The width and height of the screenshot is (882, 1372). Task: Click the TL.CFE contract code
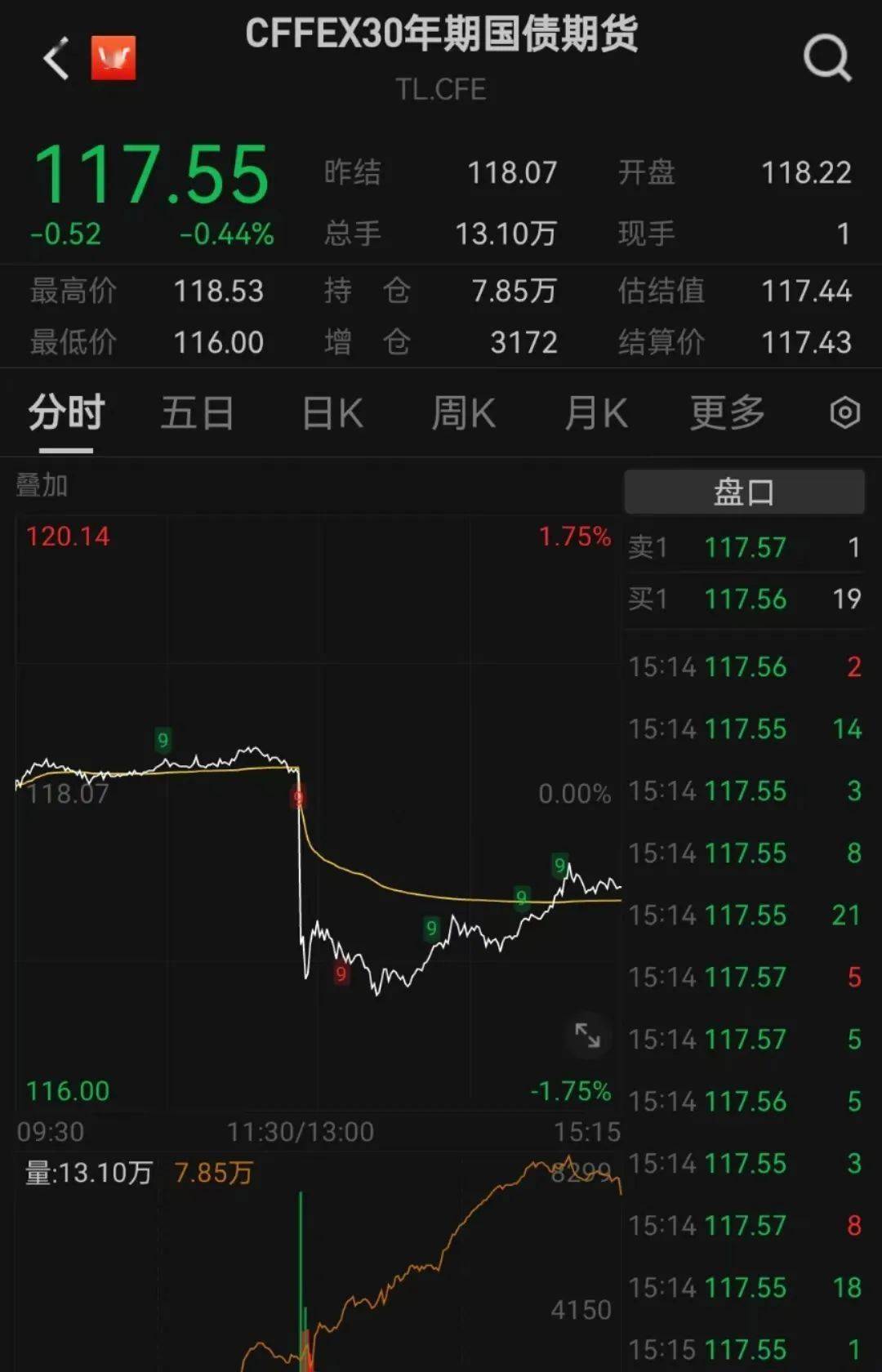pos(441,90)
